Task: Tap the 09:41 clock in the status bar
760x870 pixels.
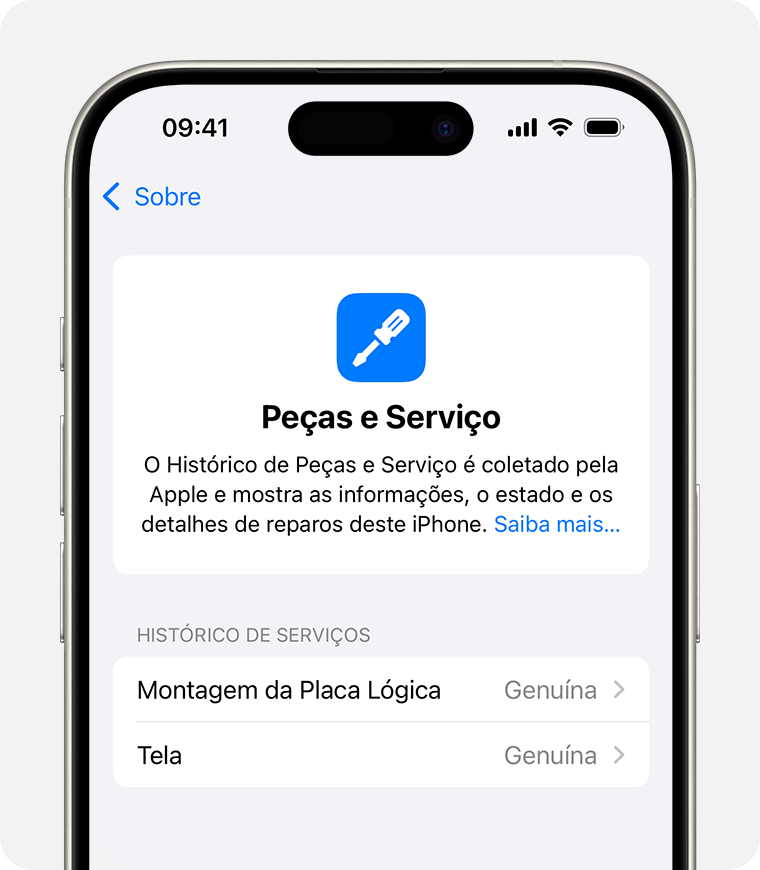Action: tap(196, 128)
